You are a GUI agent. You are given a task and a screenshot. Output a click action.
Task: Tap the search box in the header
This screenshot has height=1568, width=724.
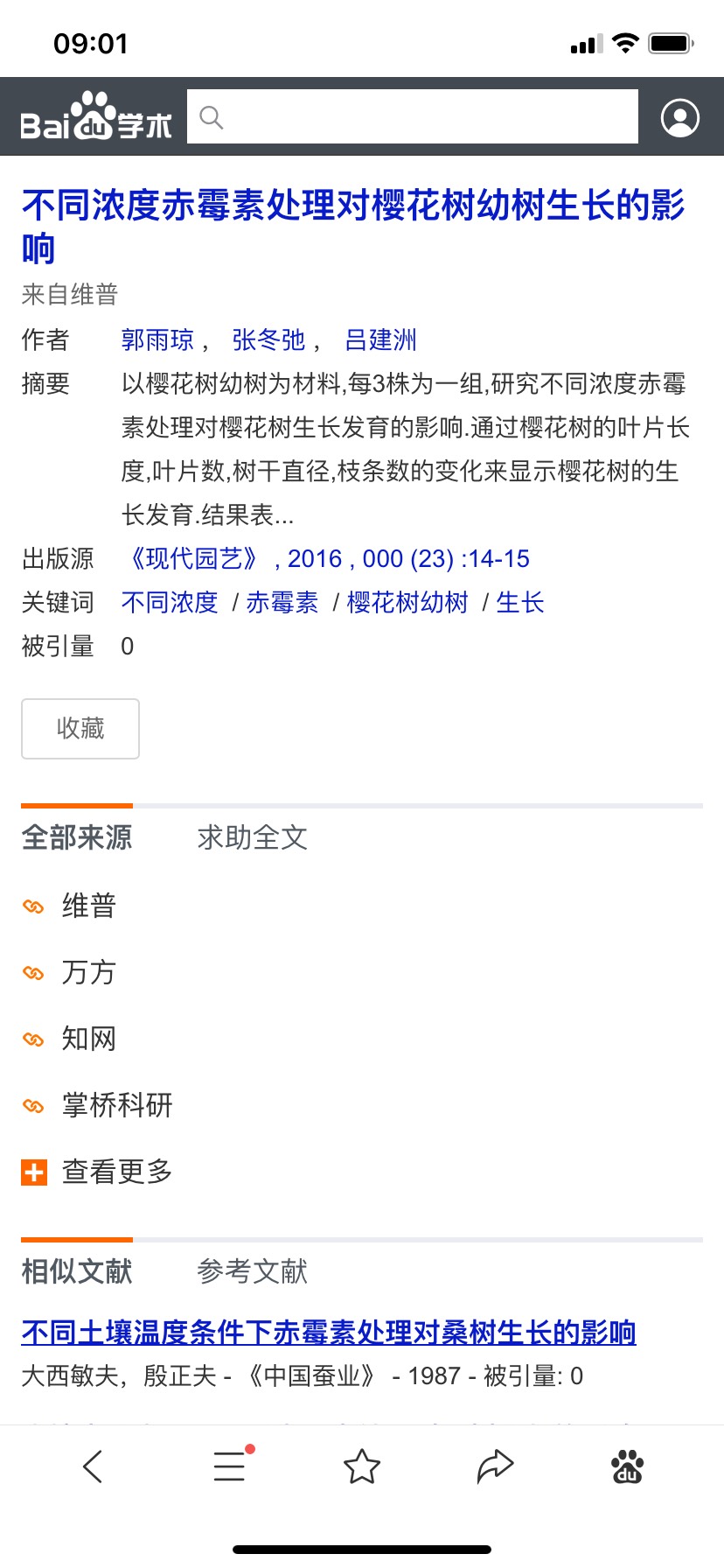[x=413, y=116]
